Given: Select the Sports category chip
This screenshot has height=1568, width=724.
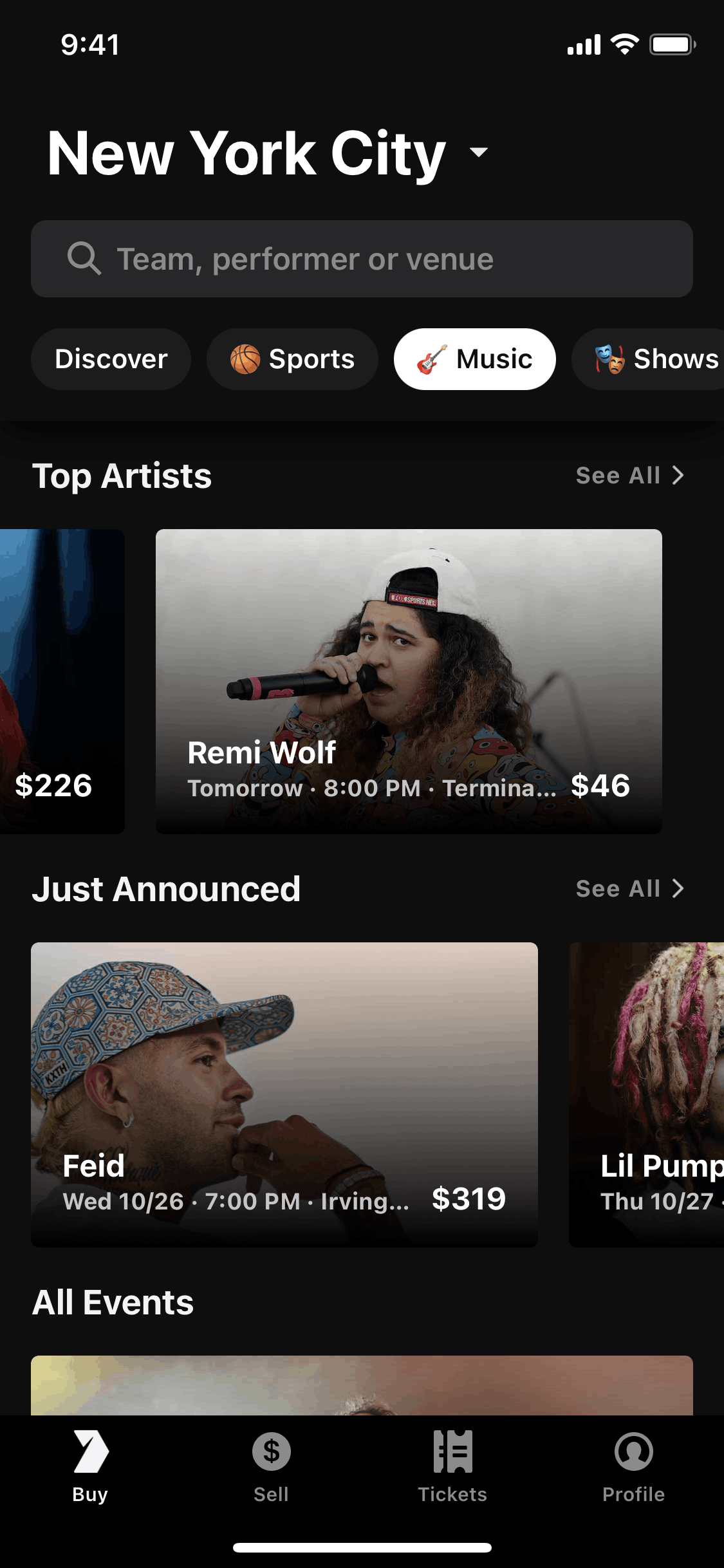Looking at the screenshot, I should [292, 359].
